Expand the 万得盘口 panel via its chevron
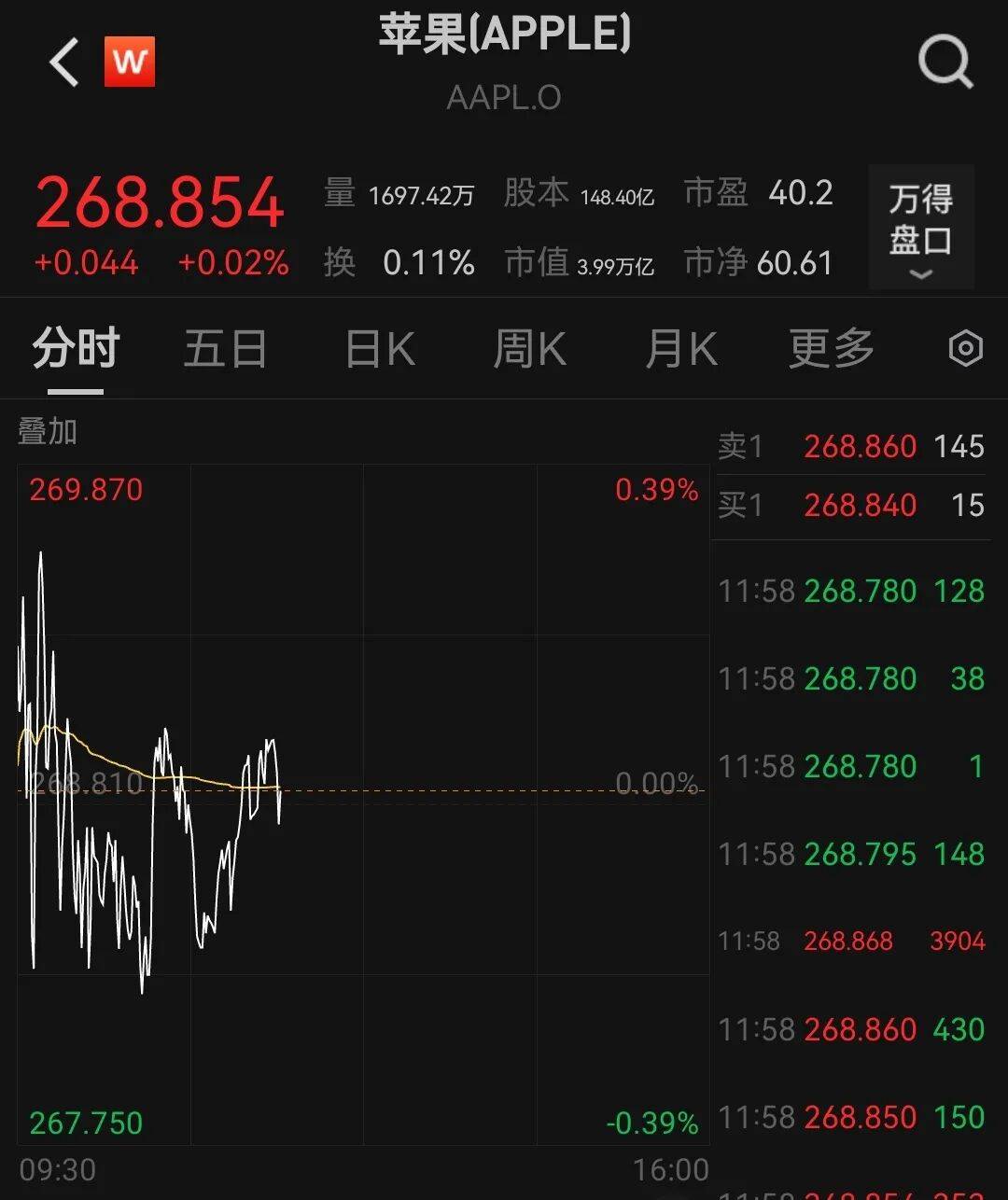This screenshot has width=1008, height=1200. 922,274
